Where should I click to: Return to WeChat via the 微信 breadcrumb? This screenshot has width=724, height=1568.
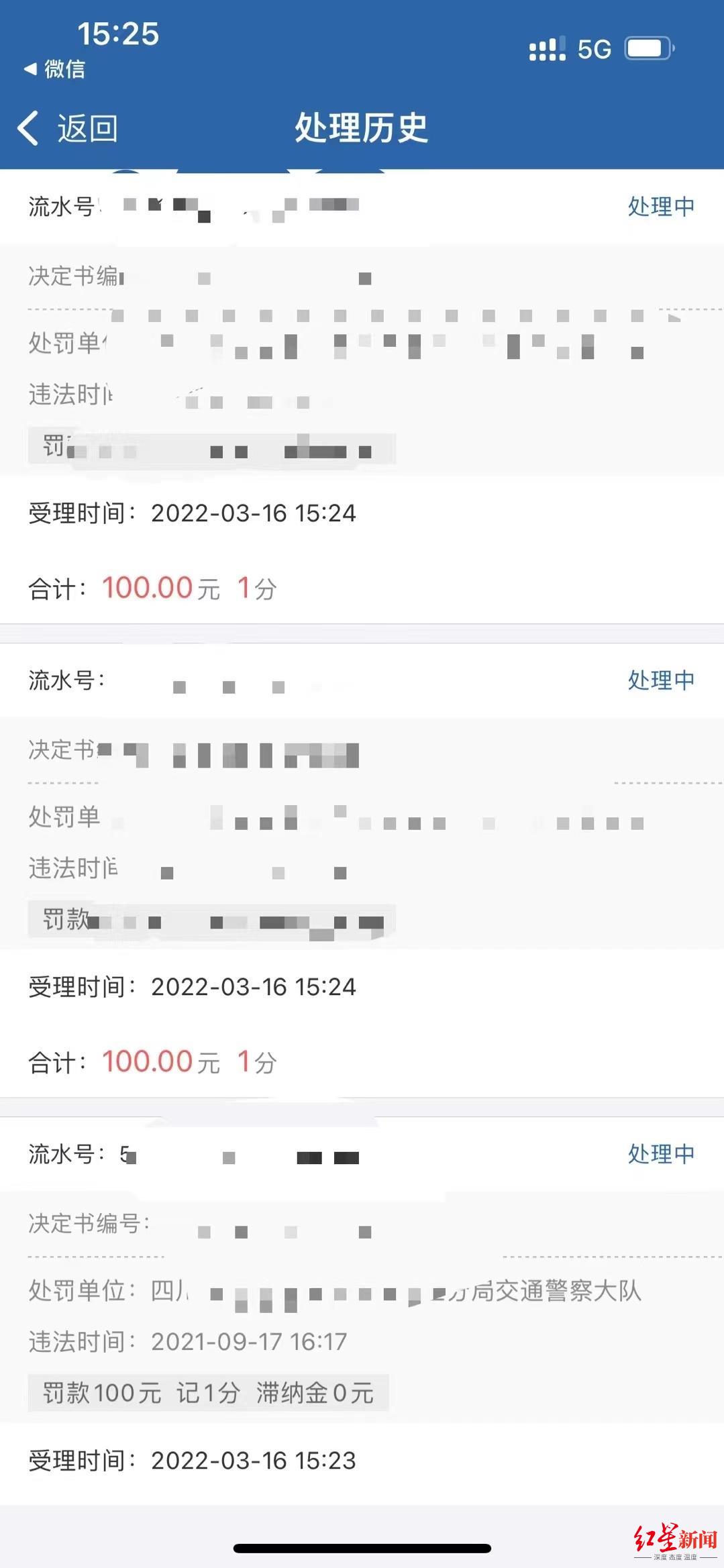pos(55,69)
